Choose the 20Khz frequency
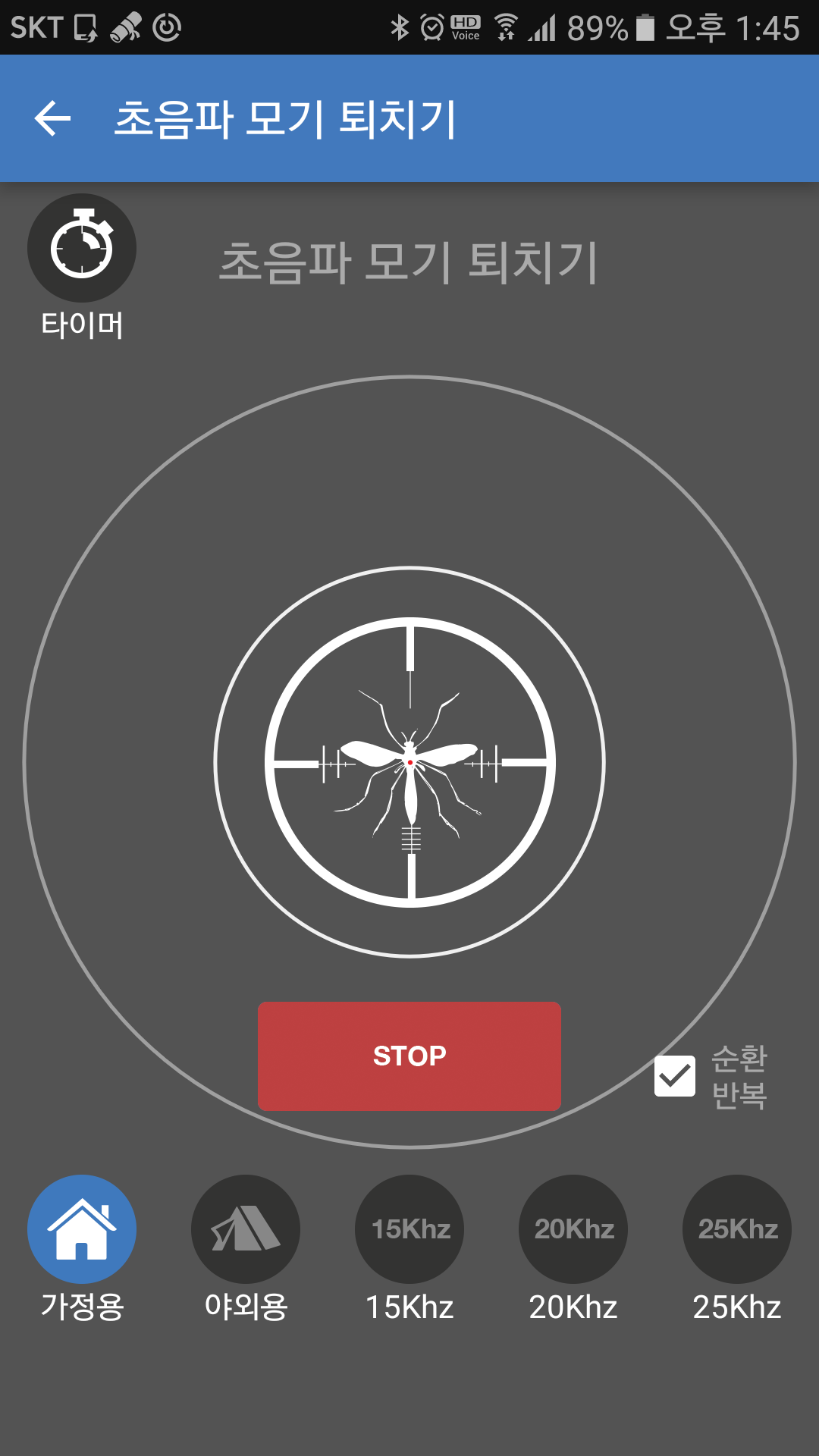The image size is (819, 1456). (573, 1228)
